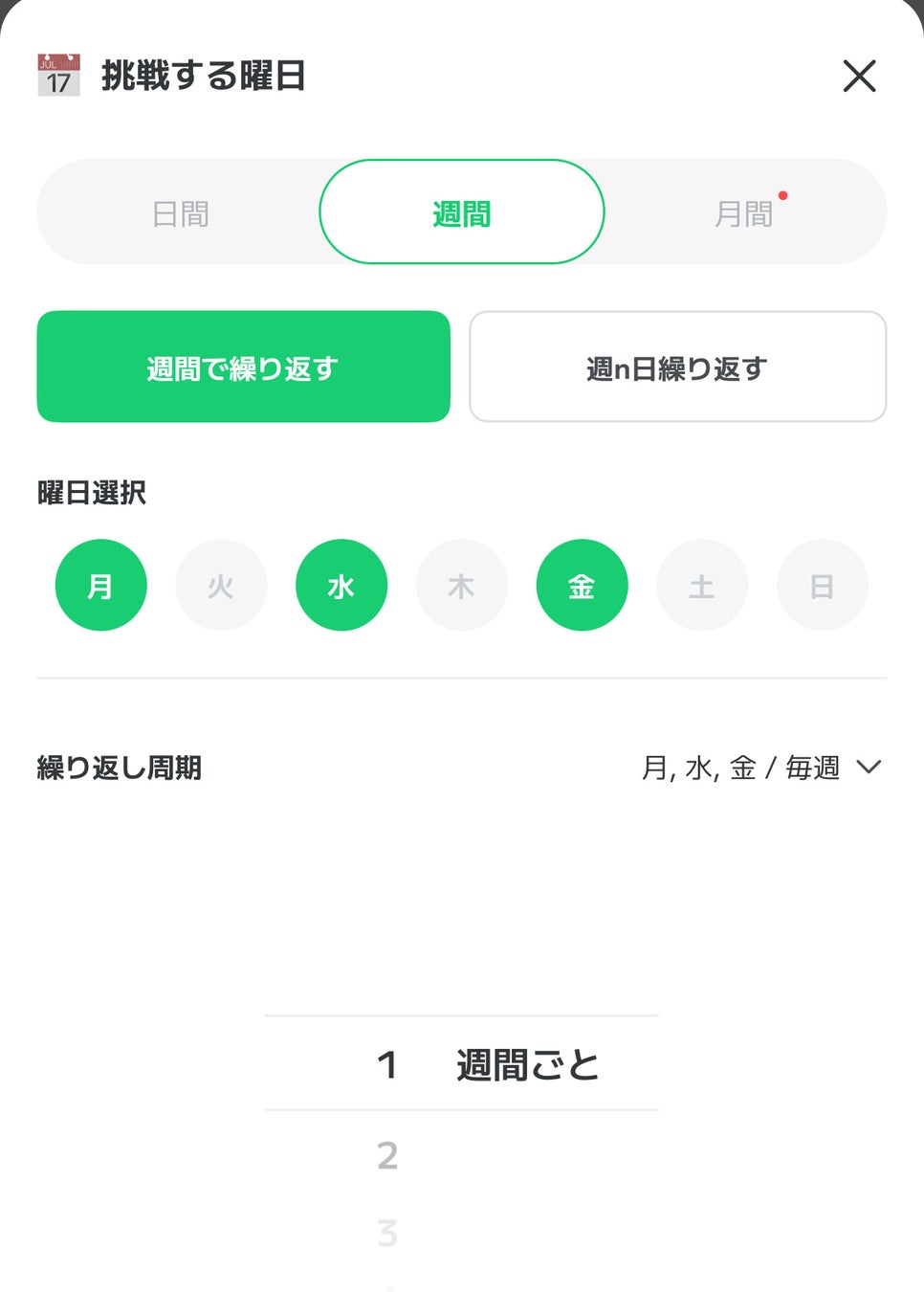
Task: Enable Thursday (木) day circle
Action: (461, 585)
